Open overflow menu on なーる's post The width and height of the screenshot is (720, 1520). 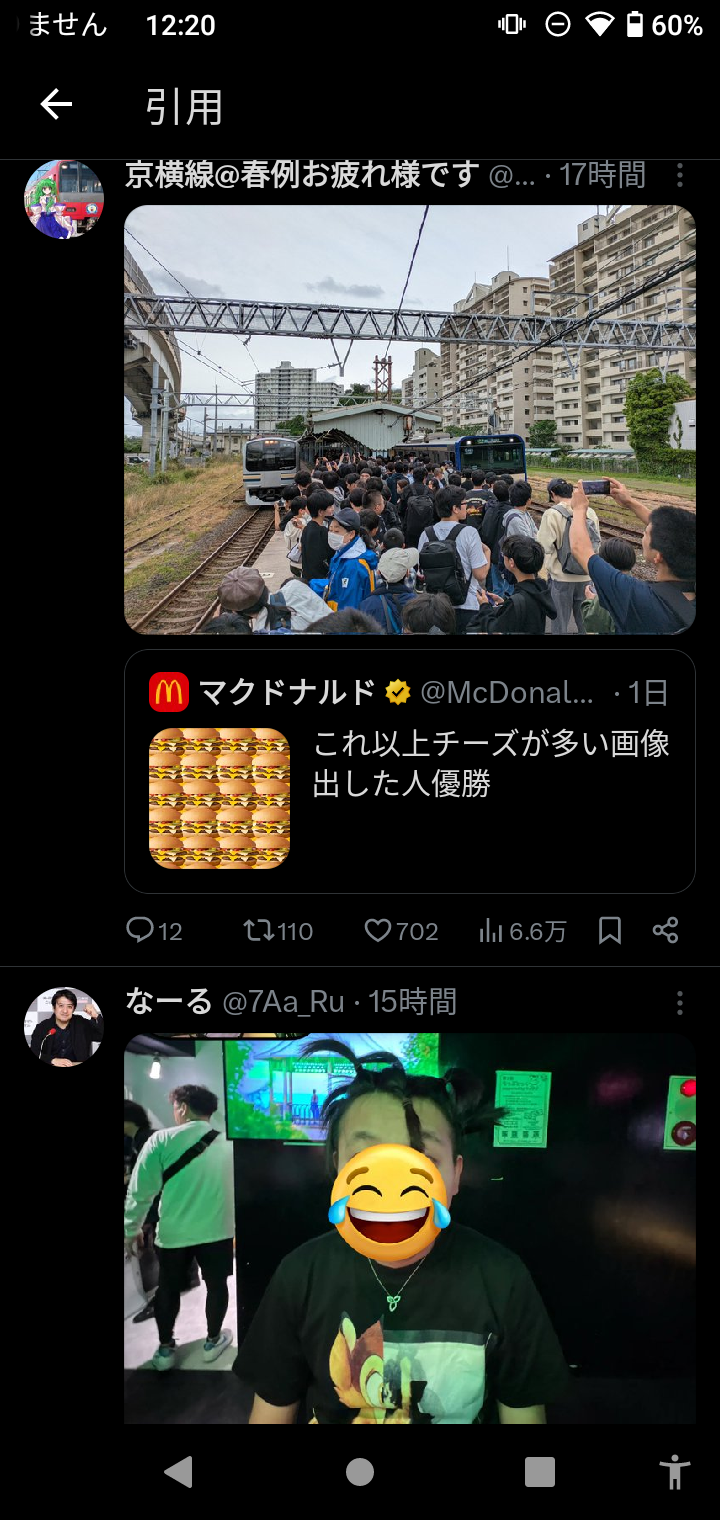coord(679,1003)
